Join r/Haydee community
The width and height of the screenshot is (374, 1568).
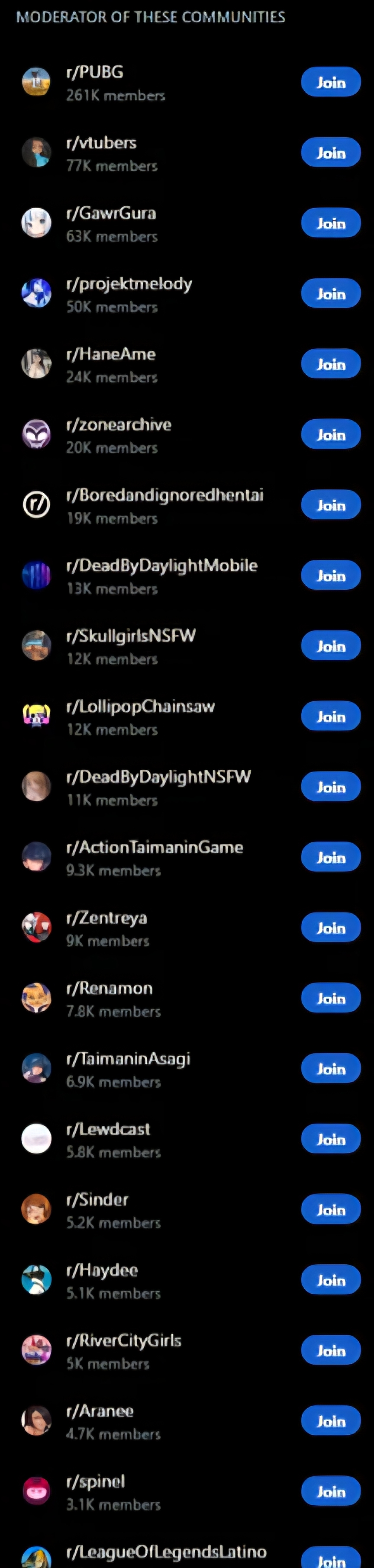click(331, 1280)
